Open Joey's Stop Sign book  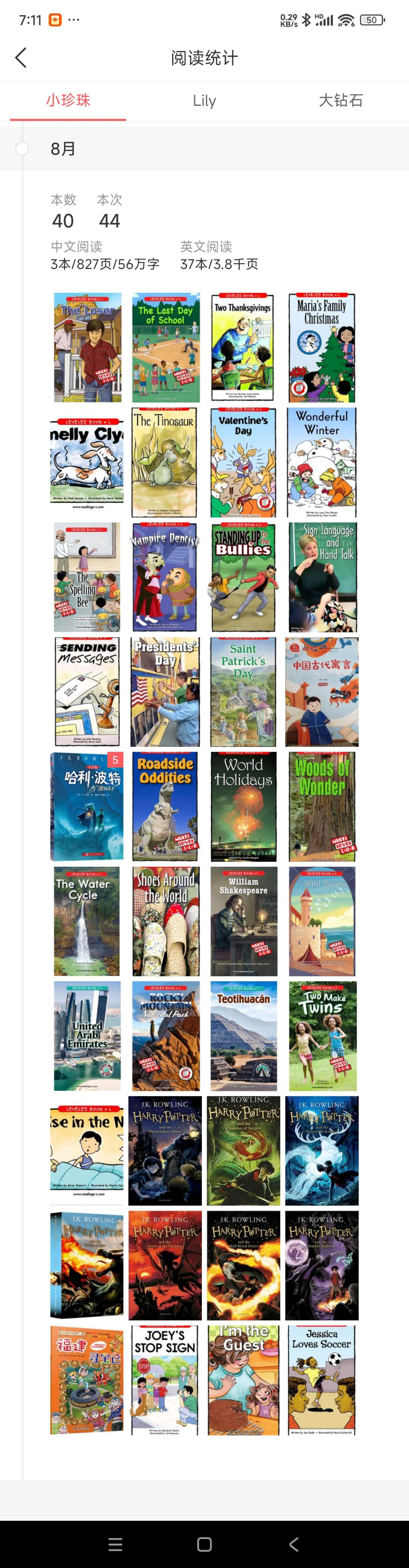[165, 1380]
